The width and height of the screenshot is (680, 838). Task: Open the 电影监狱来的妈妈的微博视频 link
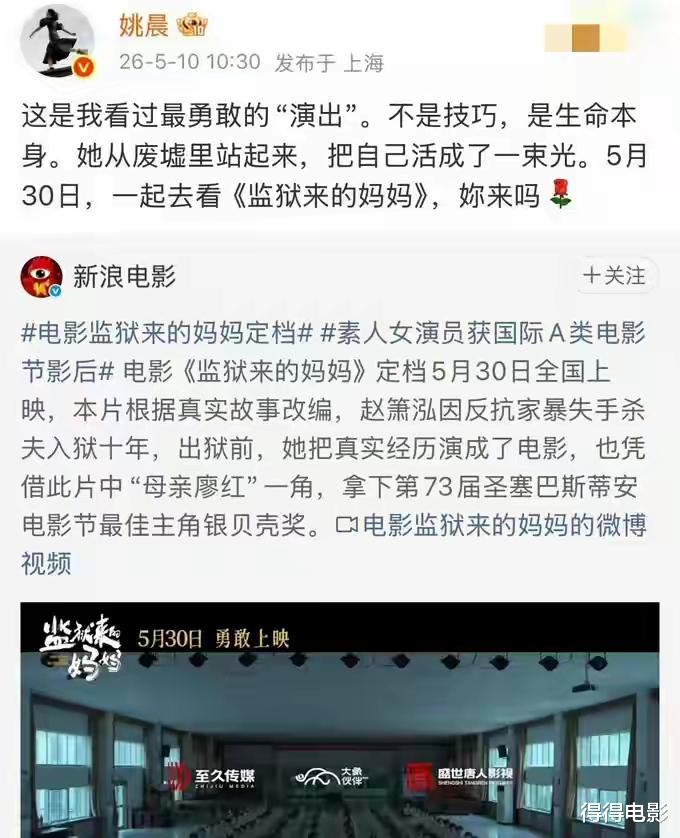point(333,544)
